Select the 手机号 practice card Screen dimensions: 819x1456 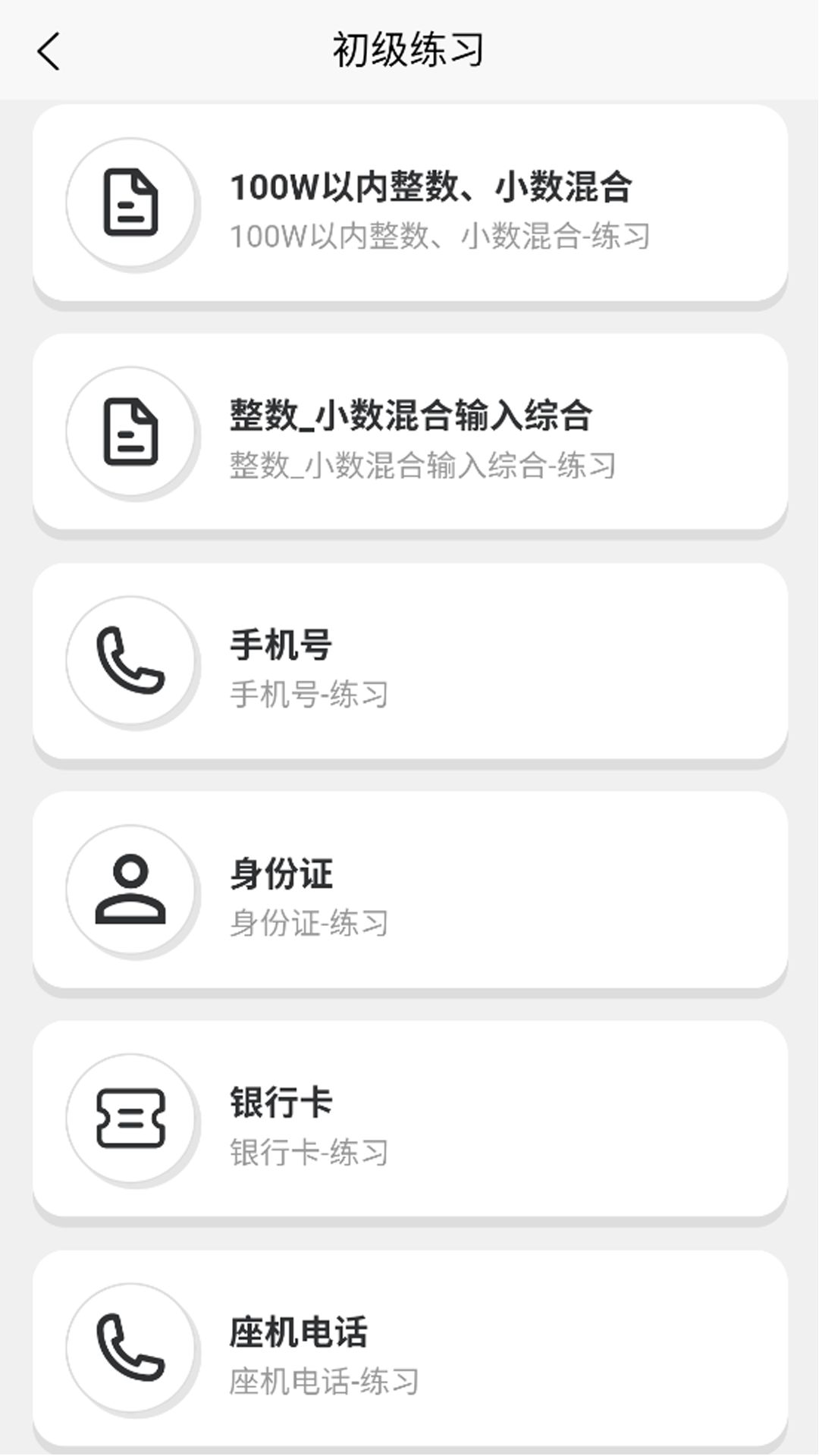(x=409, y=663)
